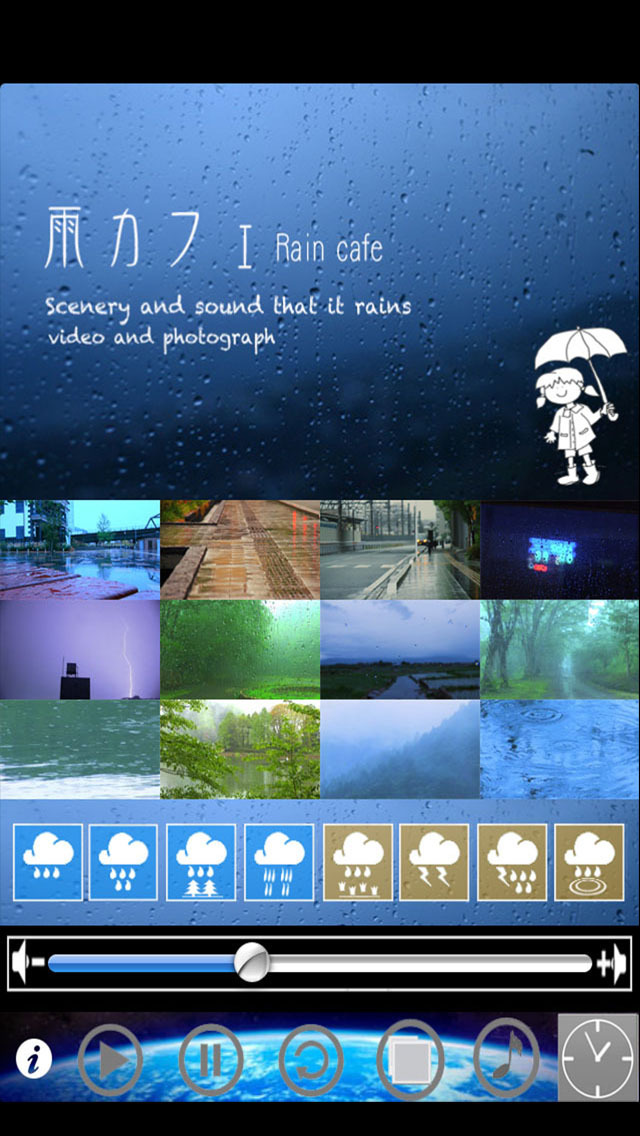
Task: Open the street with pedestrian photo
Action: pyautogui.click(x=400, y=549)
